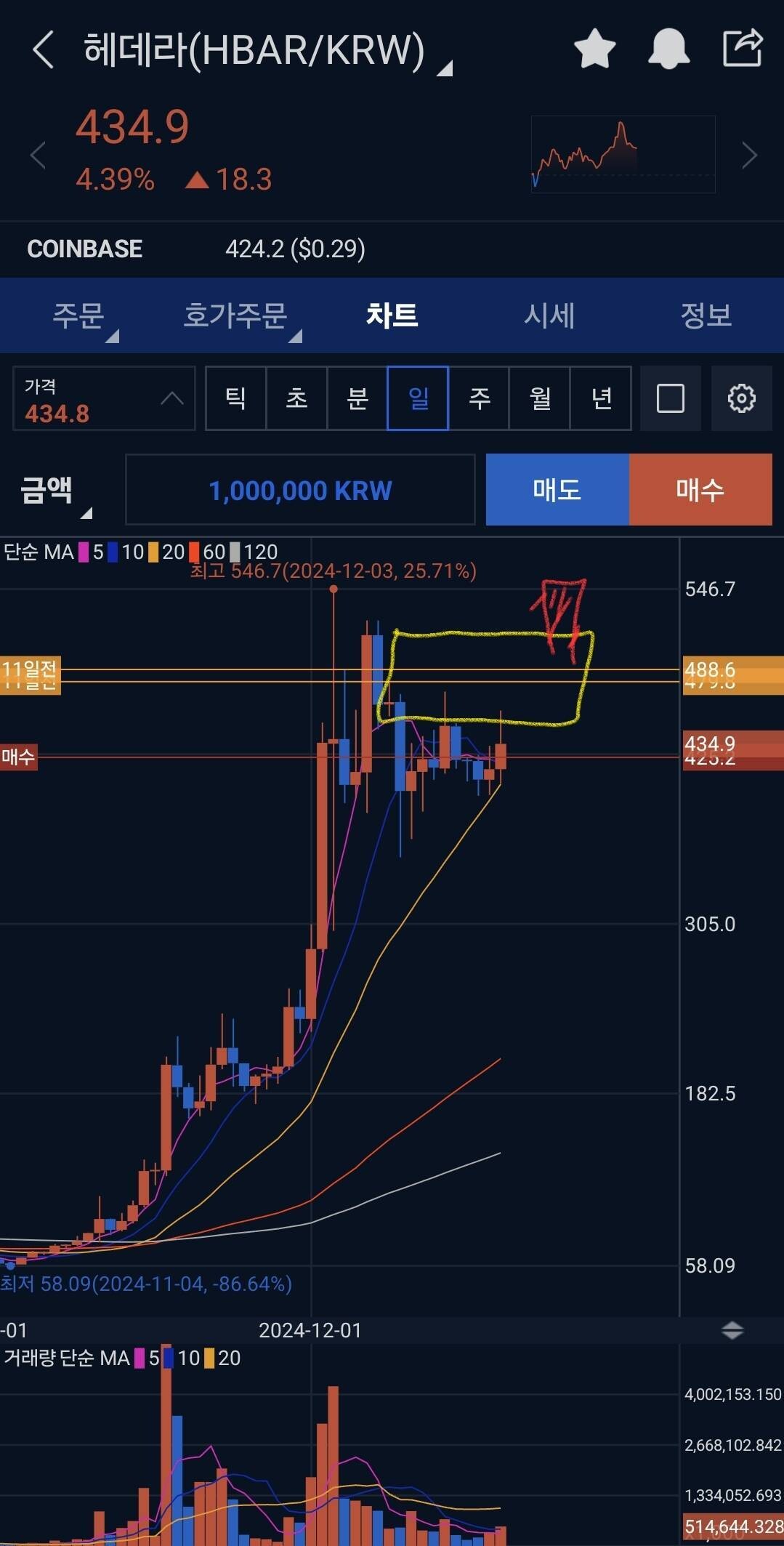784x1546 pixels.
Task: Share this HBAR/KRW chart
Action: (742, 48)
